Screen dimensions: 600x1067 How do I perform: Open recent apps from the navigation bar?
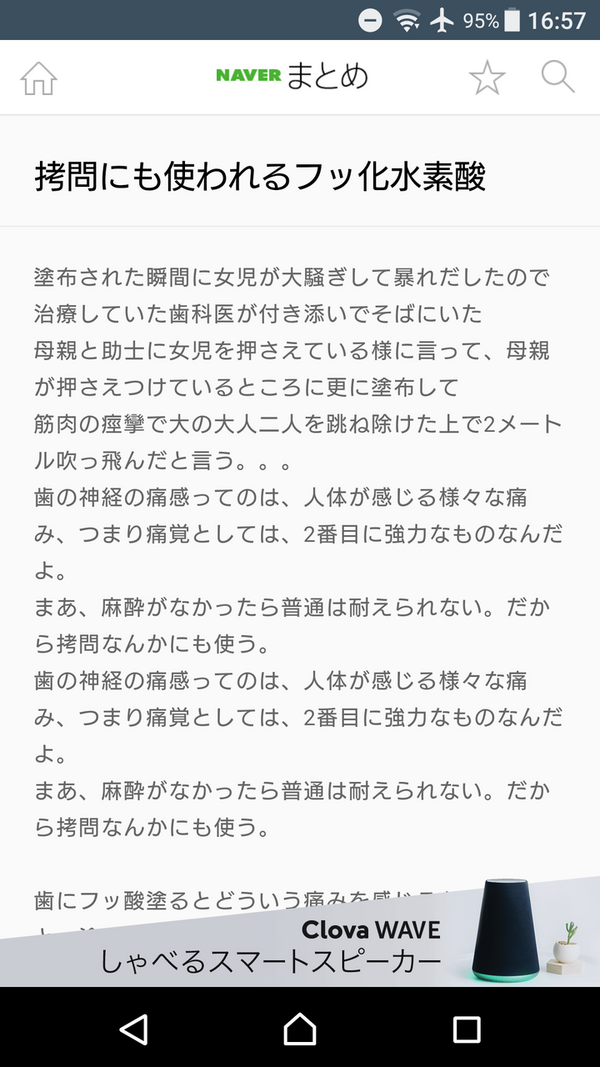click(466, 1027)
